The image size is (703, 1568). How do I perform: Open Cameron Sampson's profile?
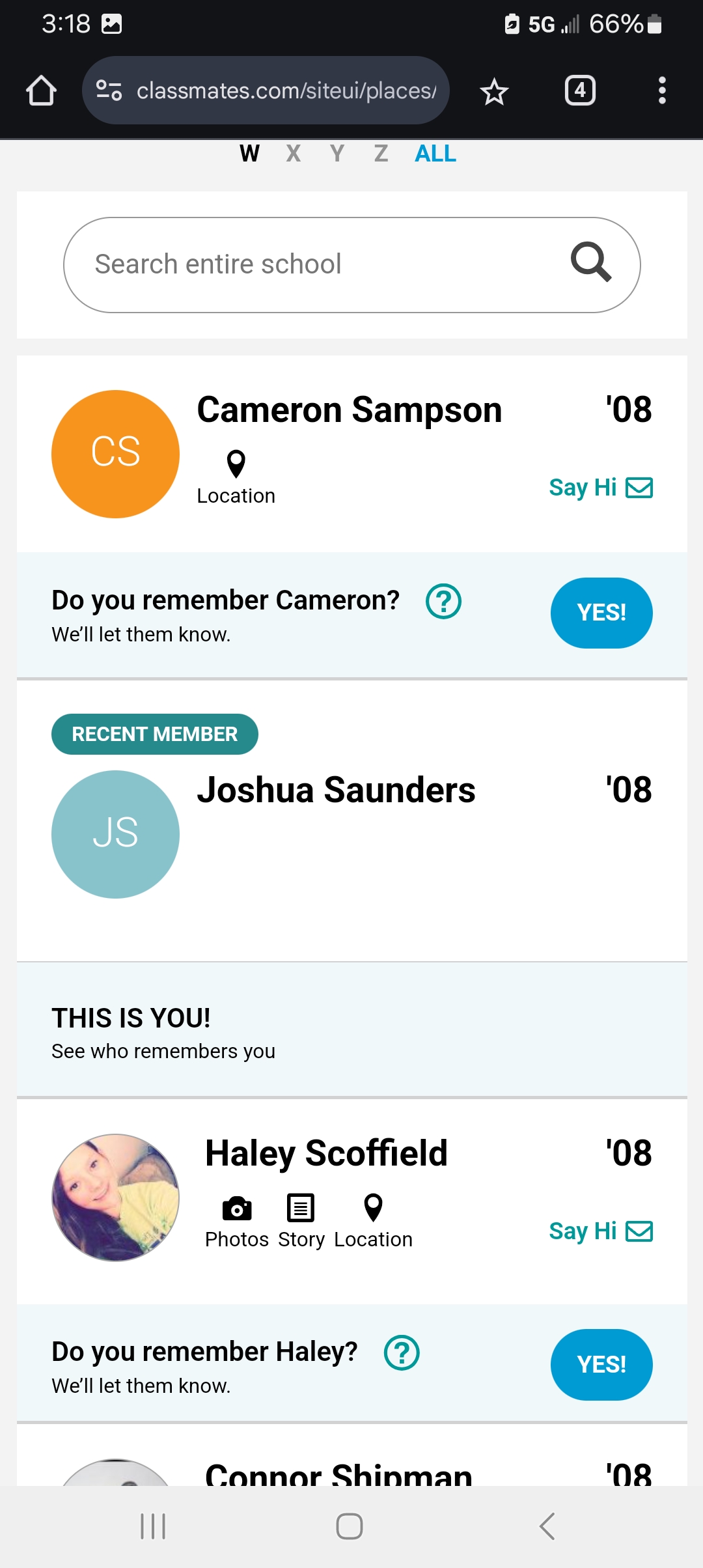tap(350, 410)
